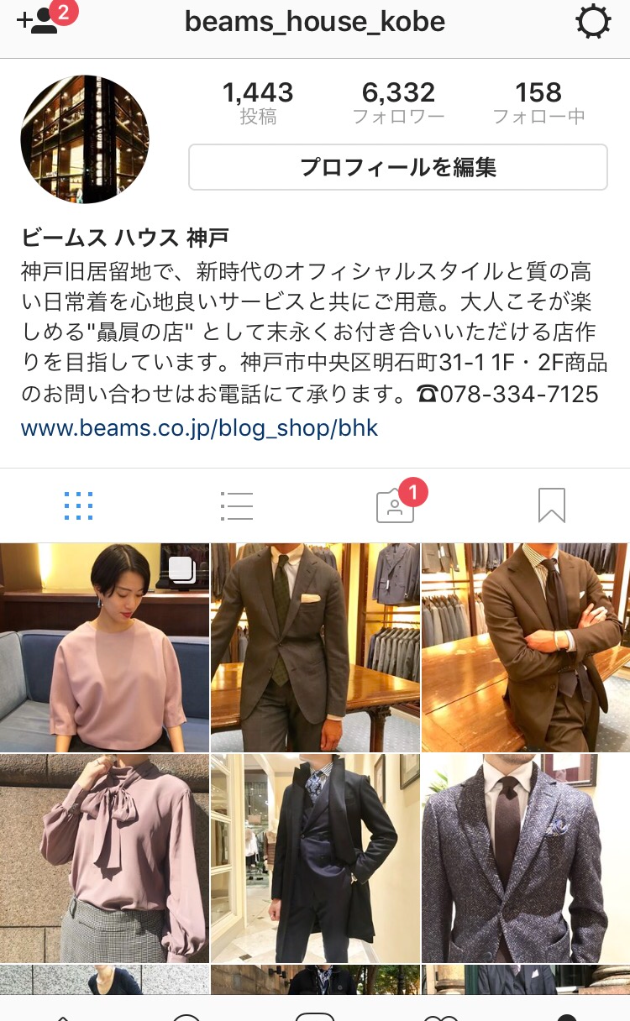Viewport: 630px width, 1021px height.
Task: Open the post of woman in pink blouse on sofa
Action: tap(104, 647)
